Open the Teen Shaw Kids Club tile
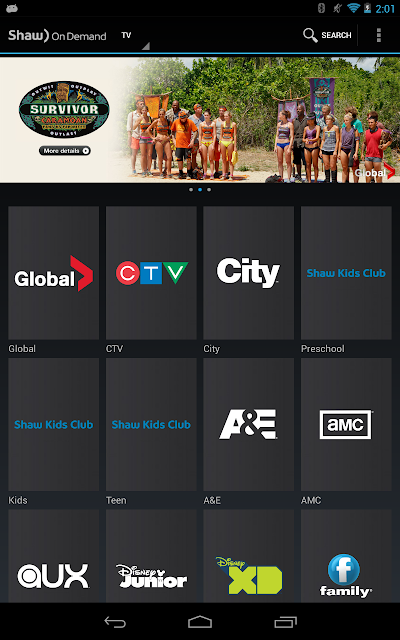Screen dimensions: 400x640 [x=151, y=424]
